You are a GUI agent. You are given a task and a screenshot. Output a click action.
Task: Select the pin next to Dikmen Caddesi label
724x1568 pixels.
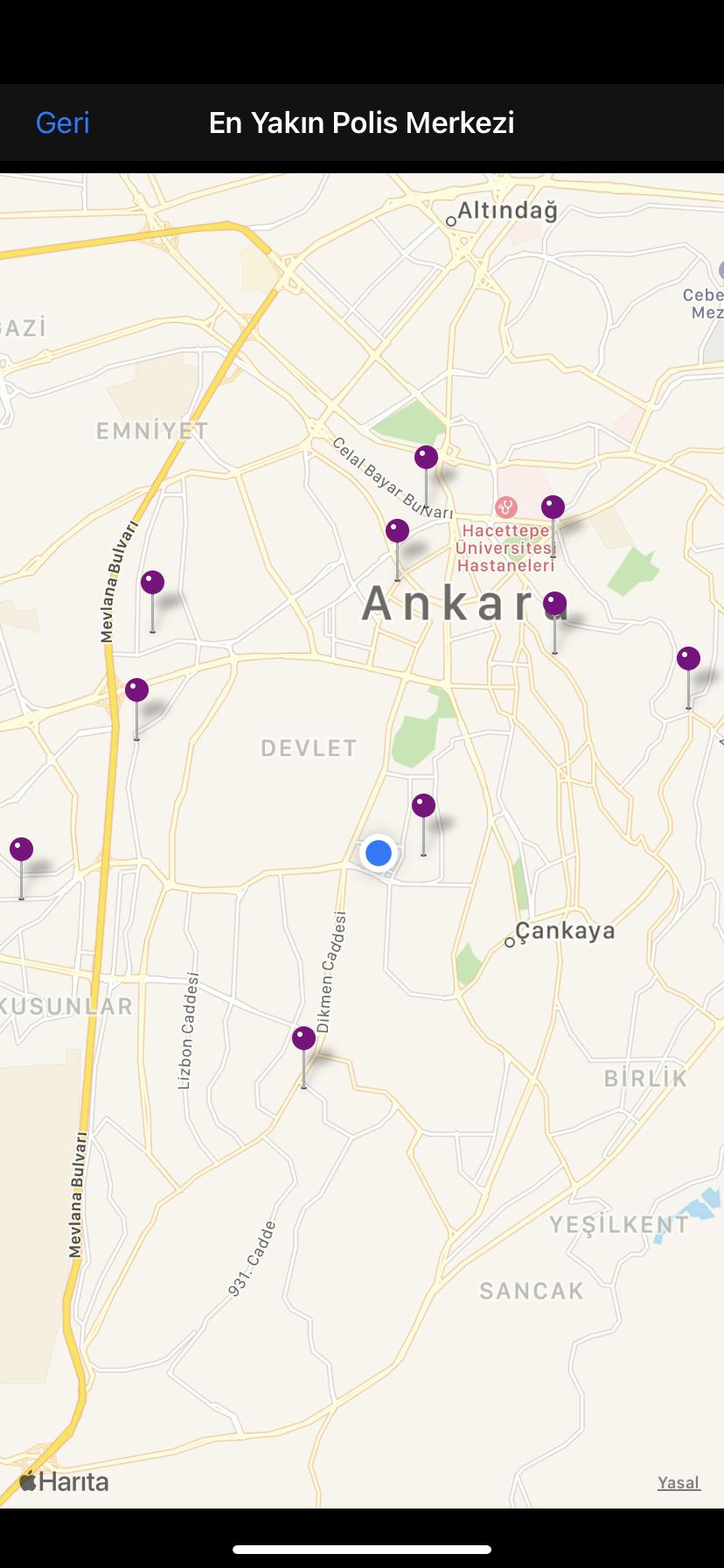pyautogui.click(x=303, y=1039)
